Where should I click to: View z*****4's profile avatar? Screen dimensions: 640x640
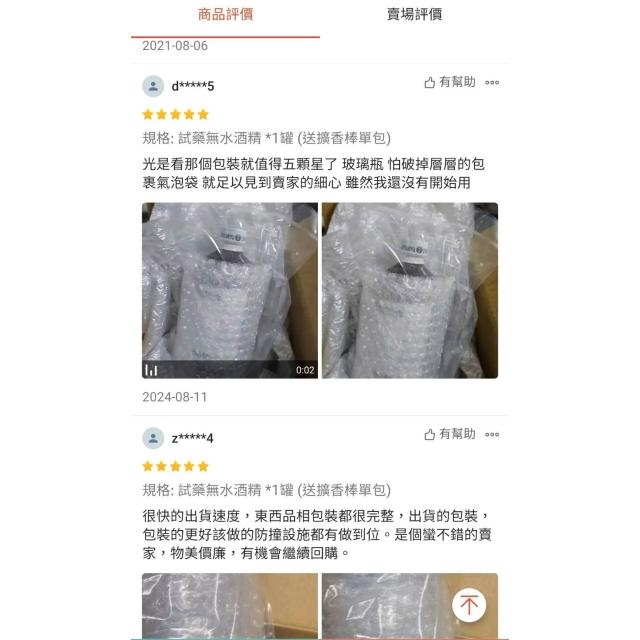pyautogui.click(x=153, y=438)
